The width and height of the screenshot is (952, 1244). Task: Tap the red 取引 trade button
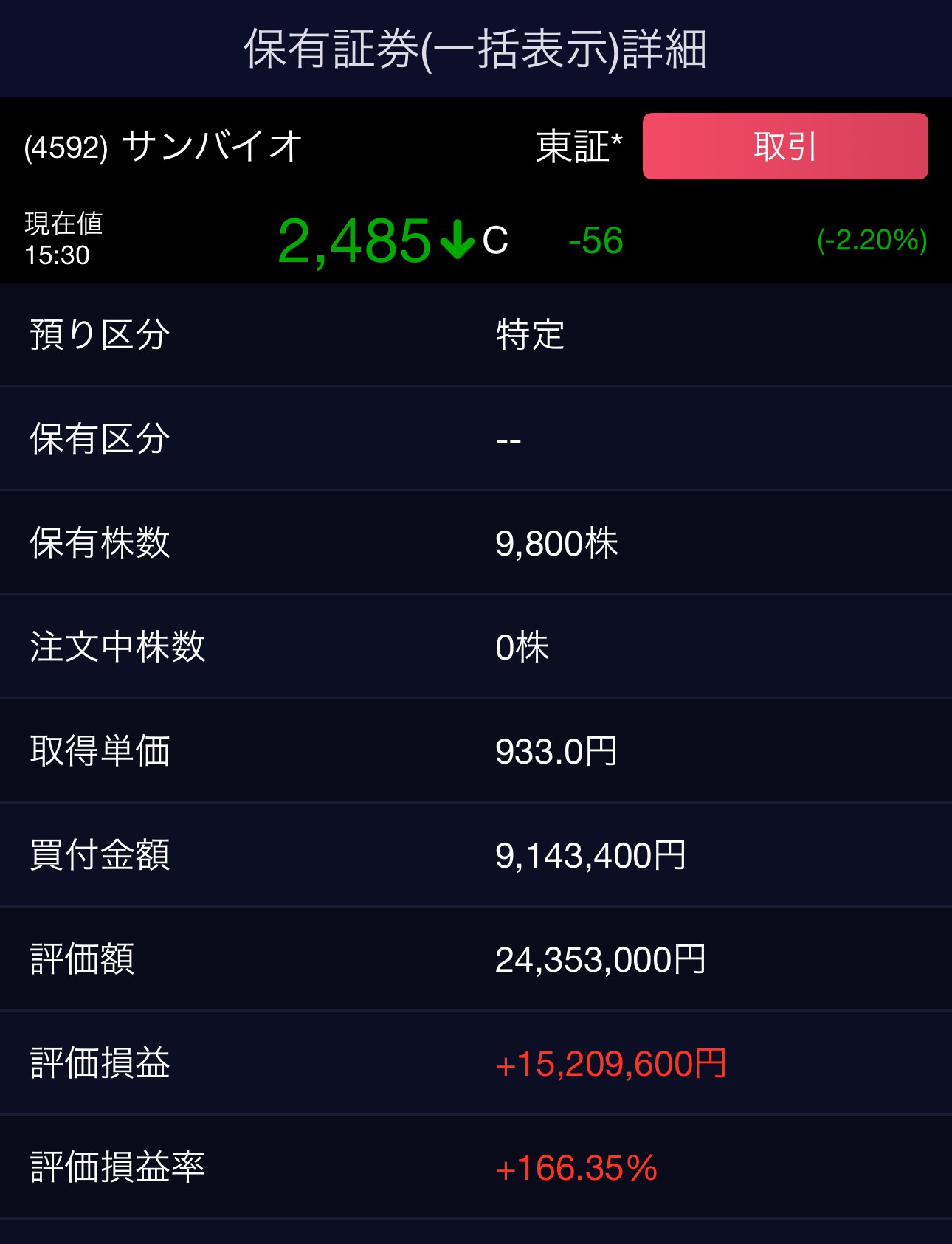785,146
